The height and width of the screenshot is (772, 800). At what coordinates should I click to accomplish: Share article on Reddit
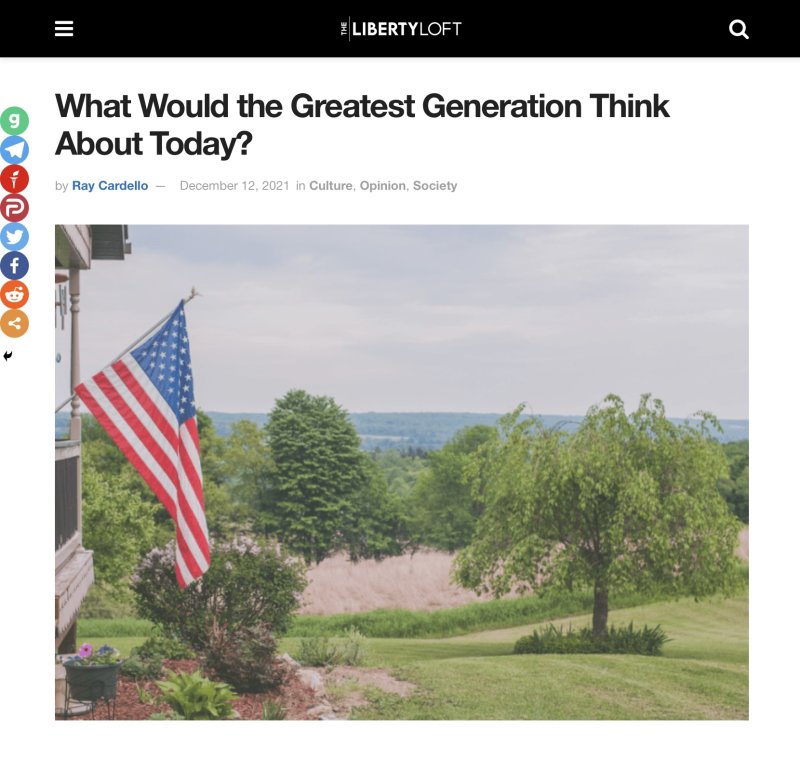[x=14, y=295]
